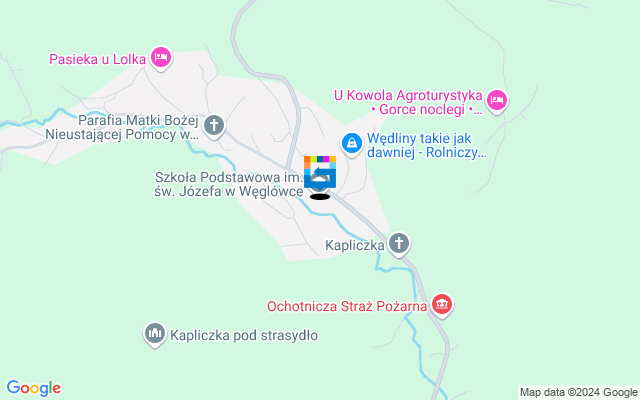Tap the Kapliczka chapel marker by the road
The width and height of the screenshot is (640, 400).
(398, 243)
